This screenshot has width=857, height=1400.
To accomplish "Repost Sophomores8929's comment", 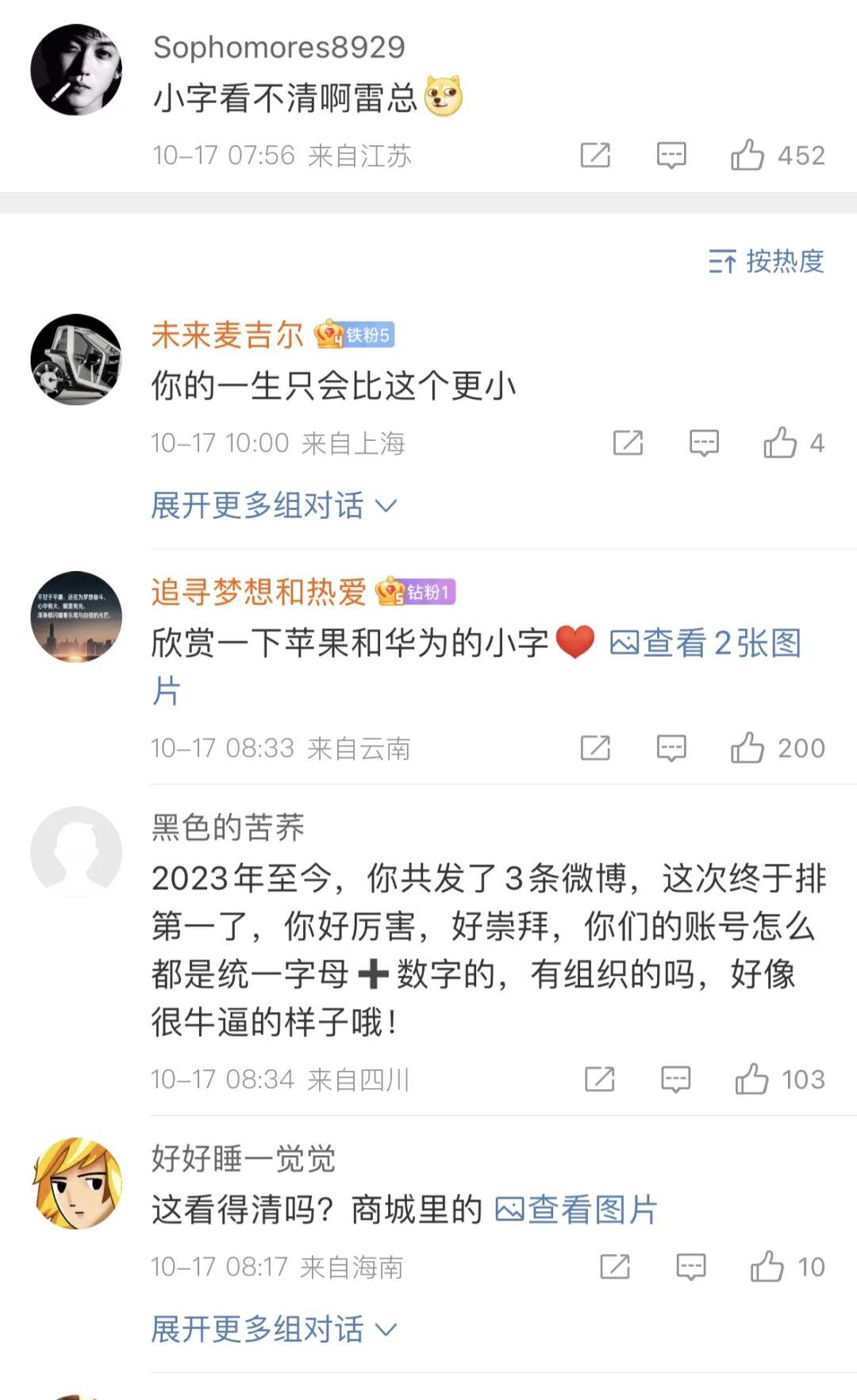I will (x=595, y=155).
